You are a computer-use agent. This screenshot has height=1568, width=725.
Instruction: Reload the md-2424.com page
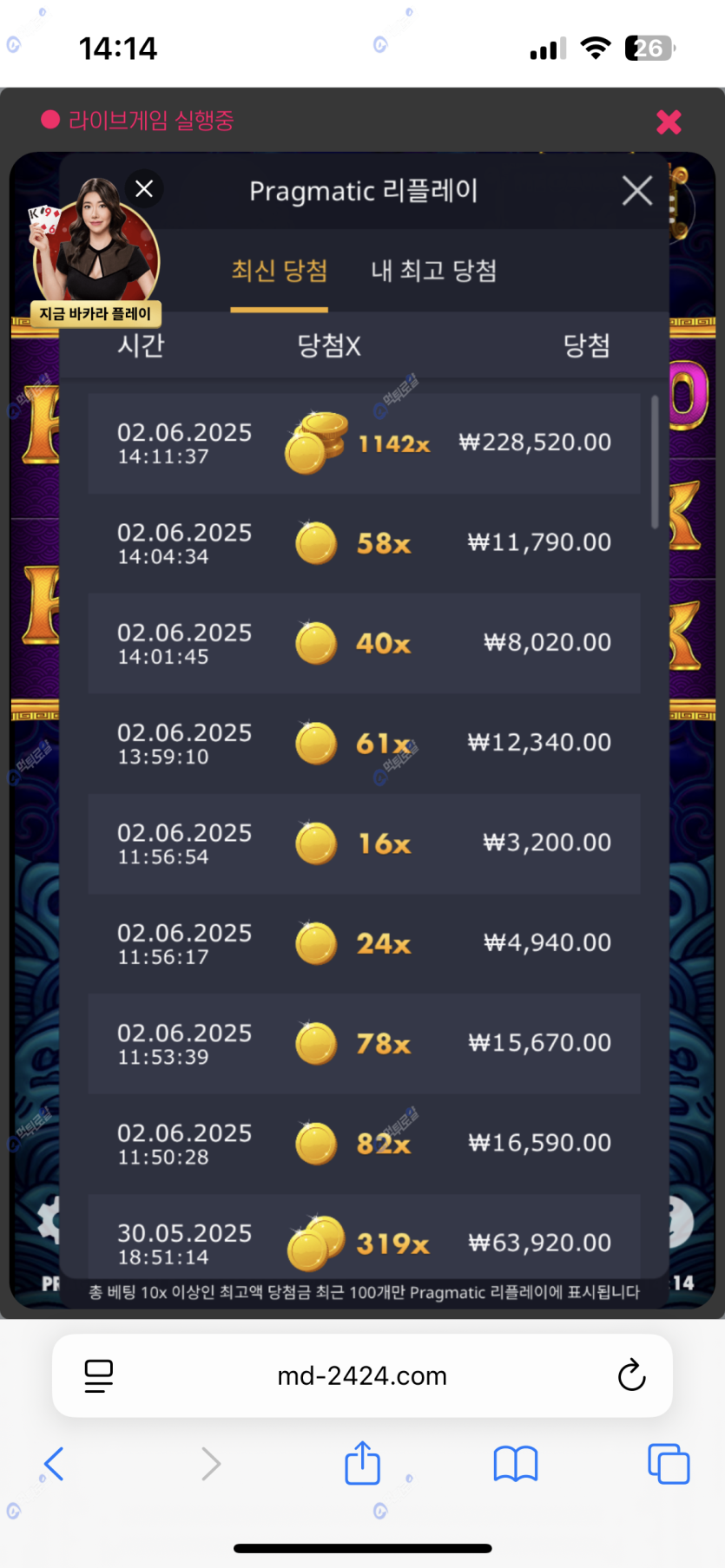(x=631, y=1375)
